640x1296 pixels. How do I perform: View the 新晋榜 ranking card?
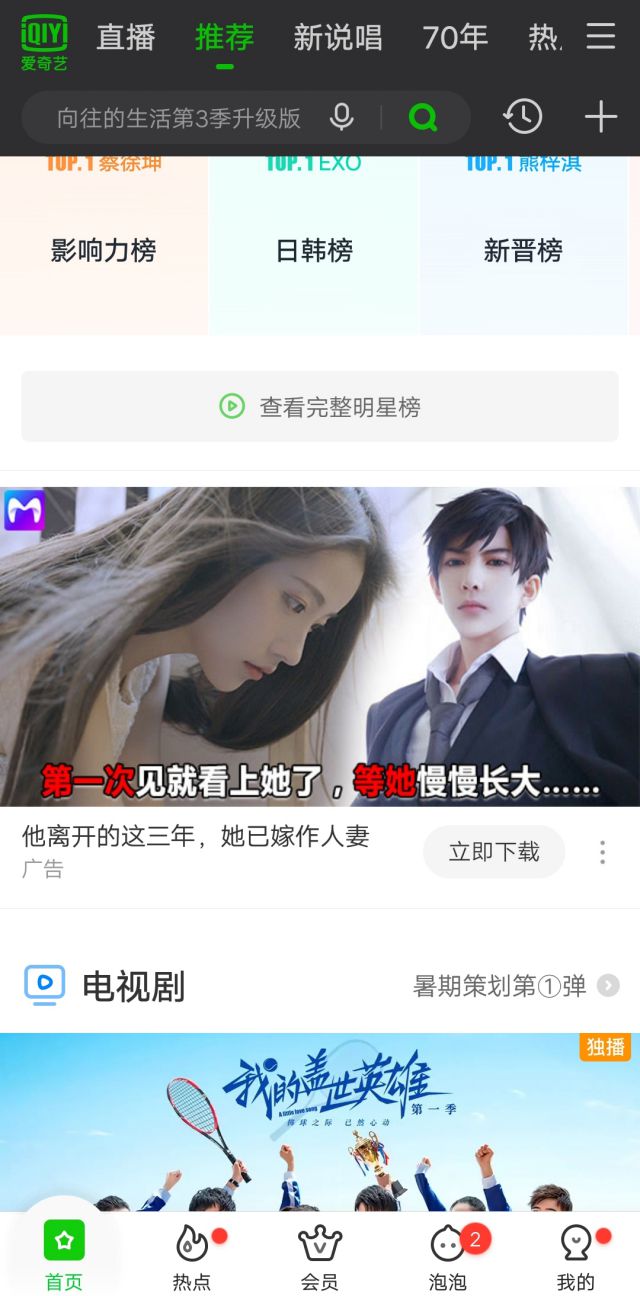pos(523,250)
